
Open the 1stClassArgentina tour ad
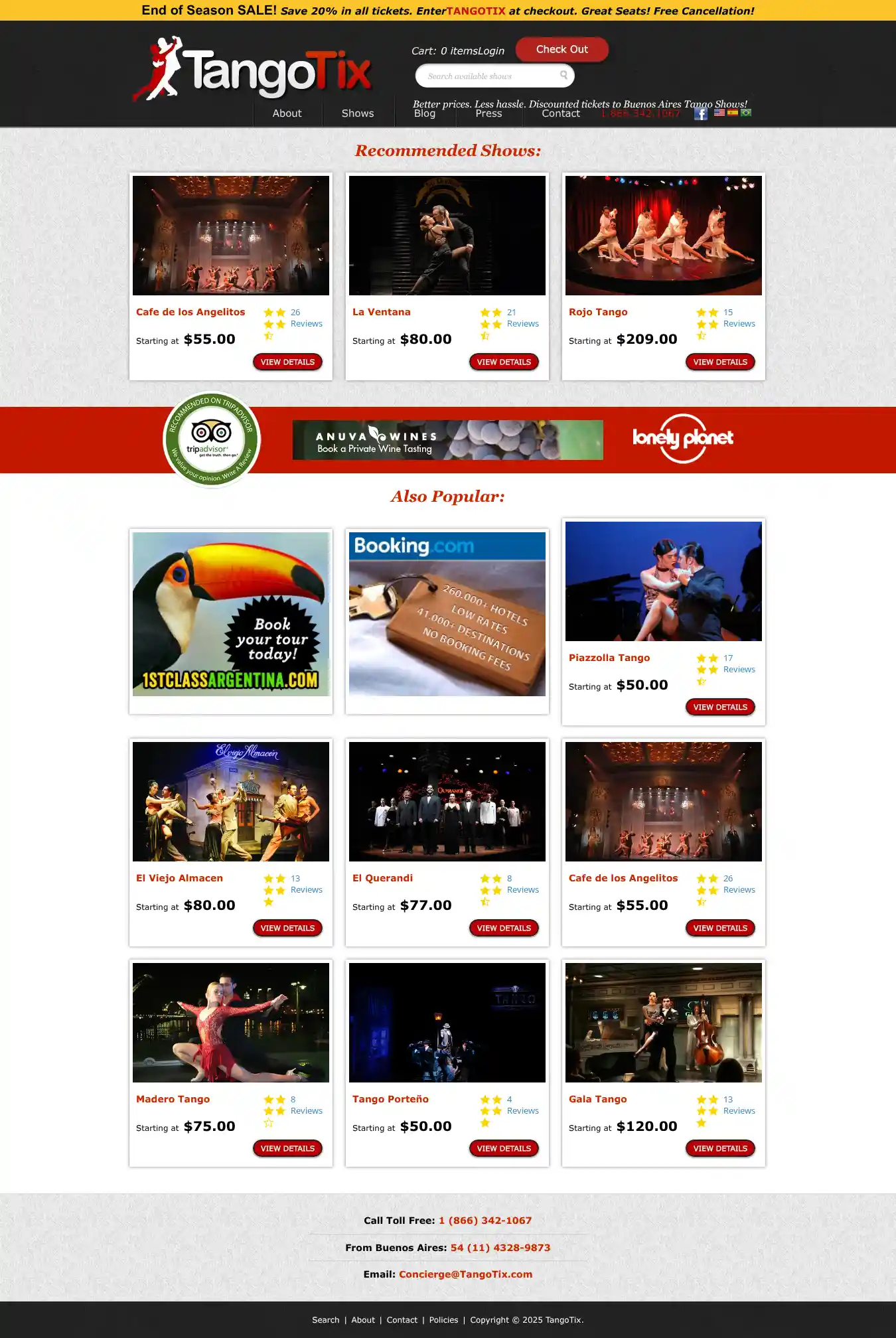coord(231,614)
